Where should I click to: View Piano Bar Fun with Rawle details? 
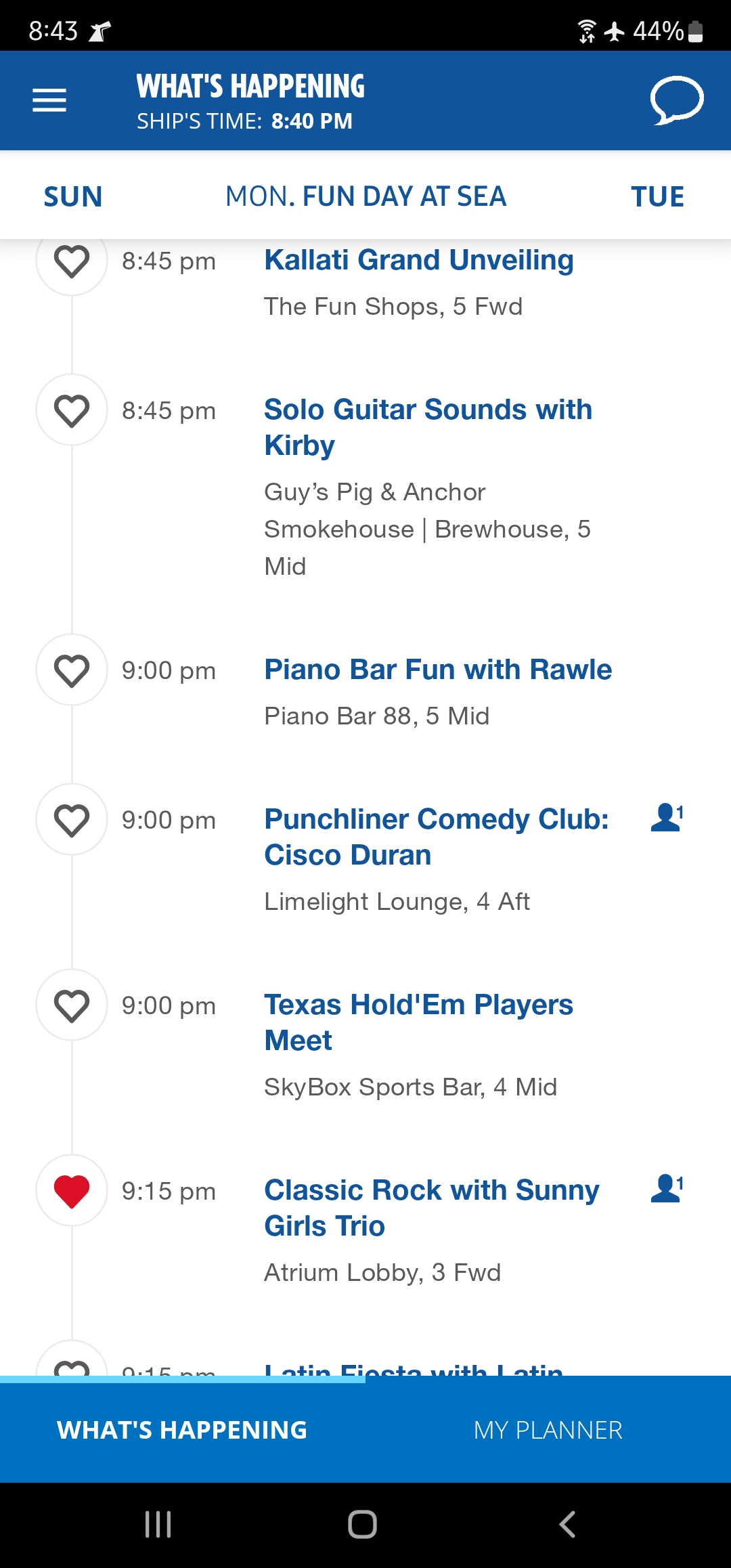coord(438,670)
